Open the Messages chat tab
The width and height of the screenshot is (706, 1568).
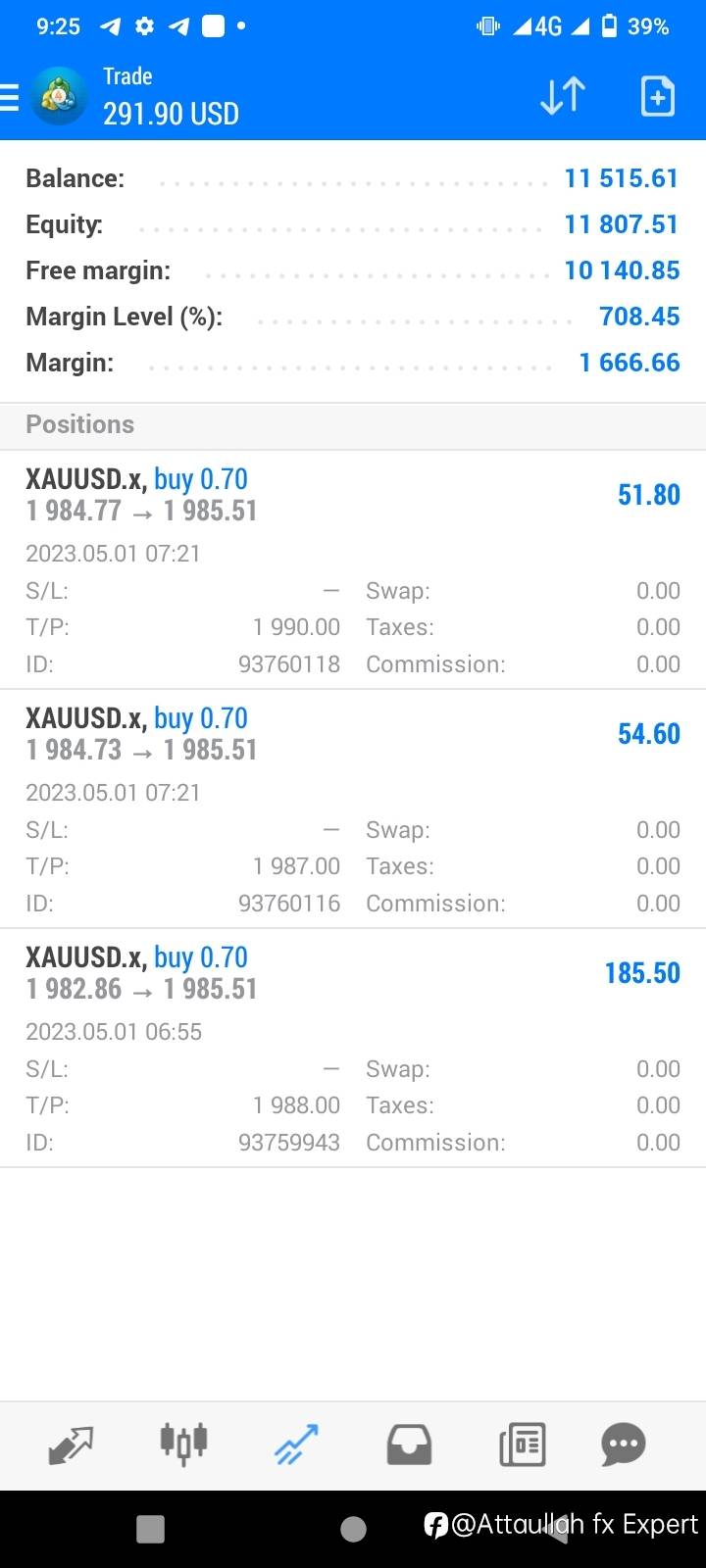pyautogui.click(x=624, y=1445)
